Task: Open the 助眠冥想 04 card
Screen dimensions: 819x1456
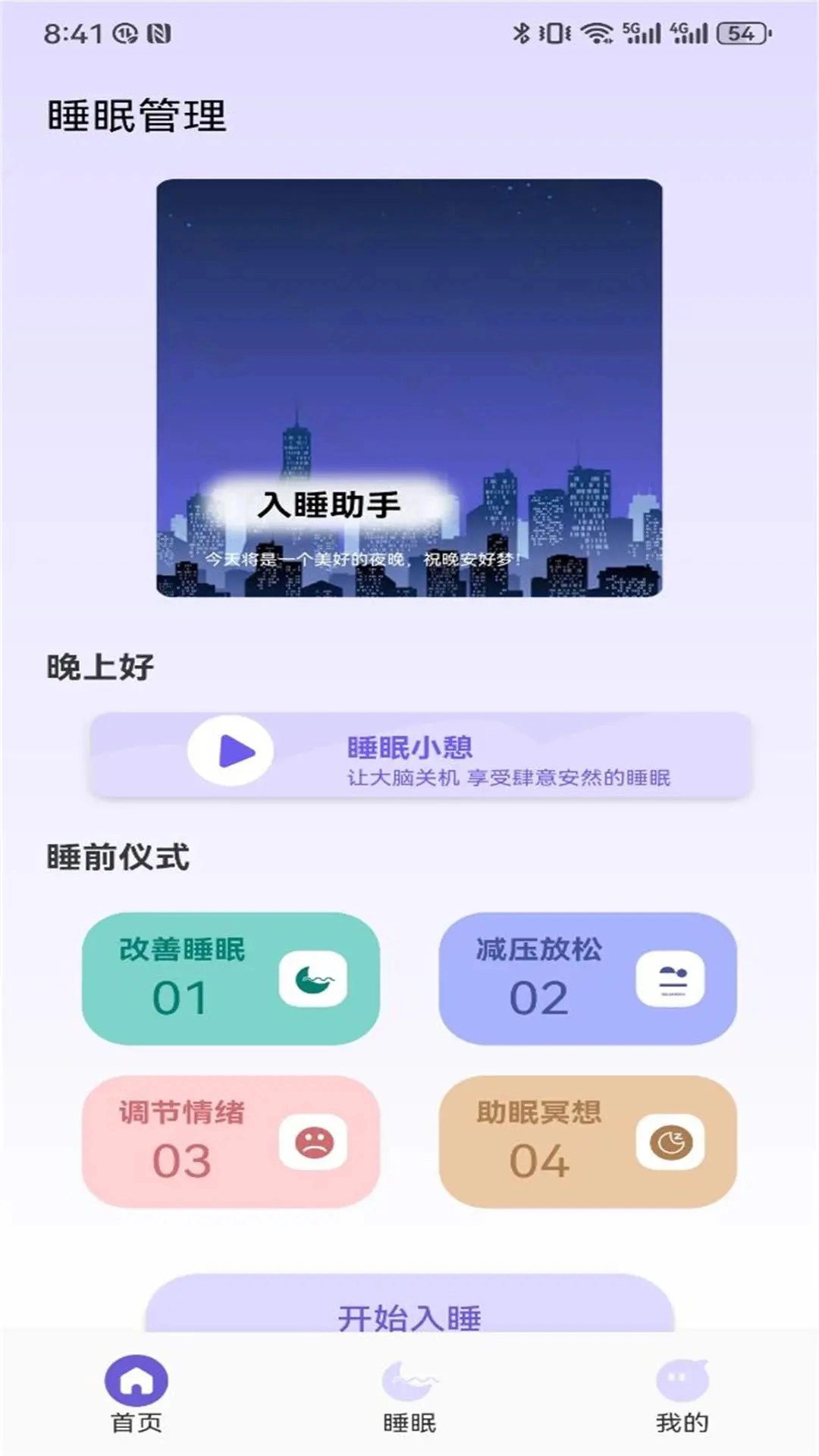Action: pyautogui.click(x=588, y=1137)
